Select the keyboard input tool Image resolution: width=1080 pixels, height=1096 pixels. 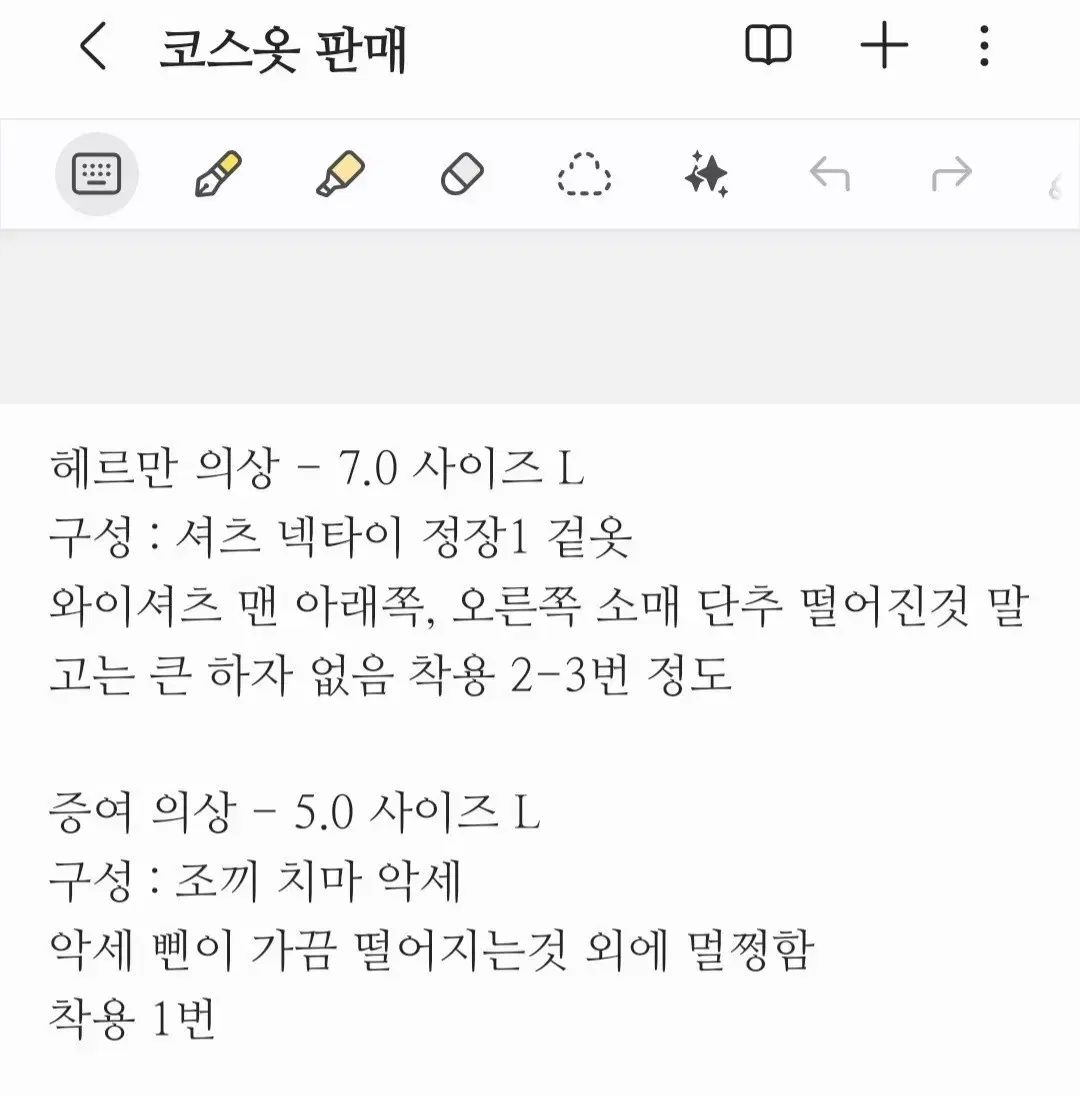coord(97,175)
